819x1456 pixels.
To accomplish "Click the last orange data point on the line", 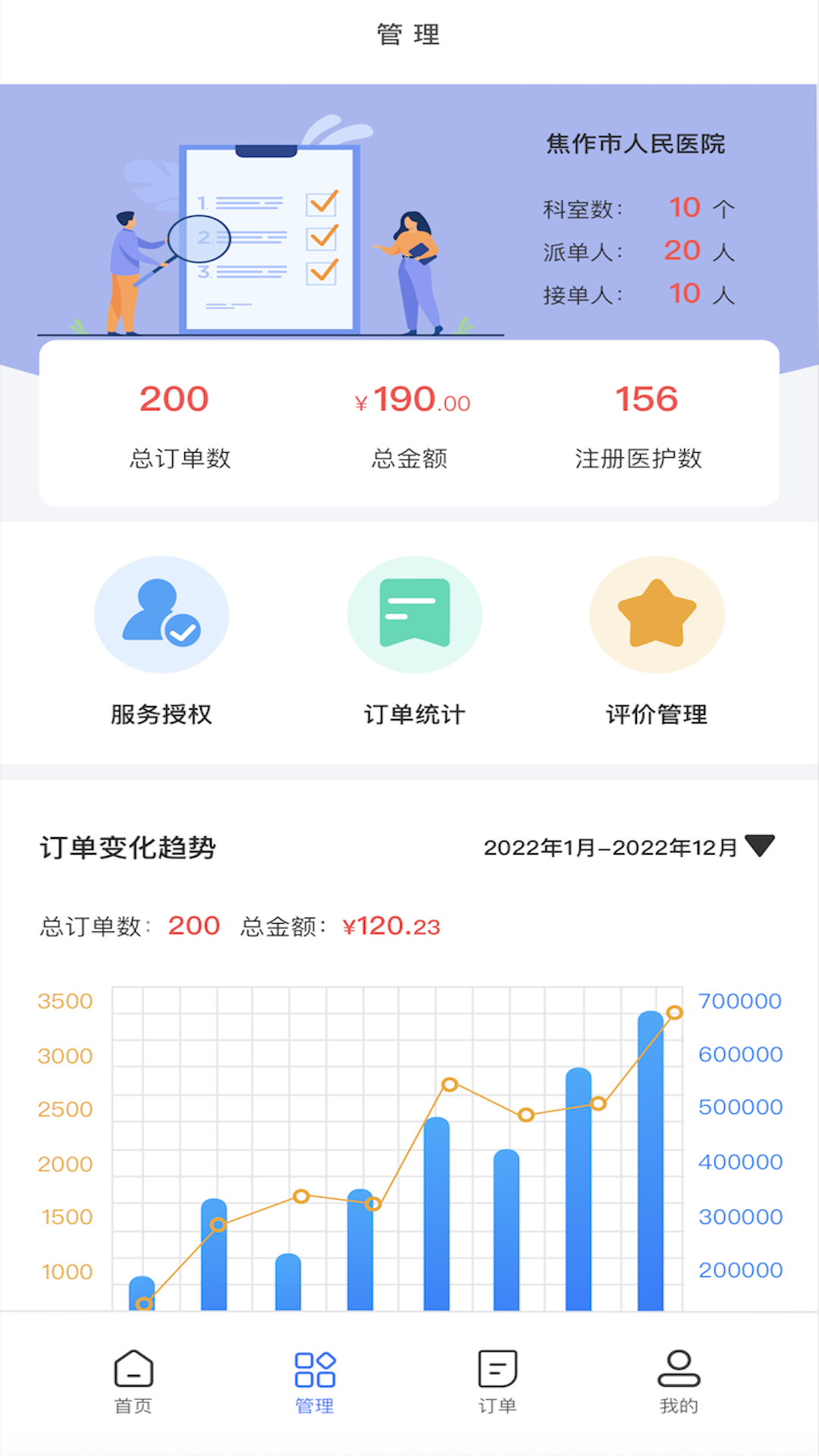I will [673, 1011].
